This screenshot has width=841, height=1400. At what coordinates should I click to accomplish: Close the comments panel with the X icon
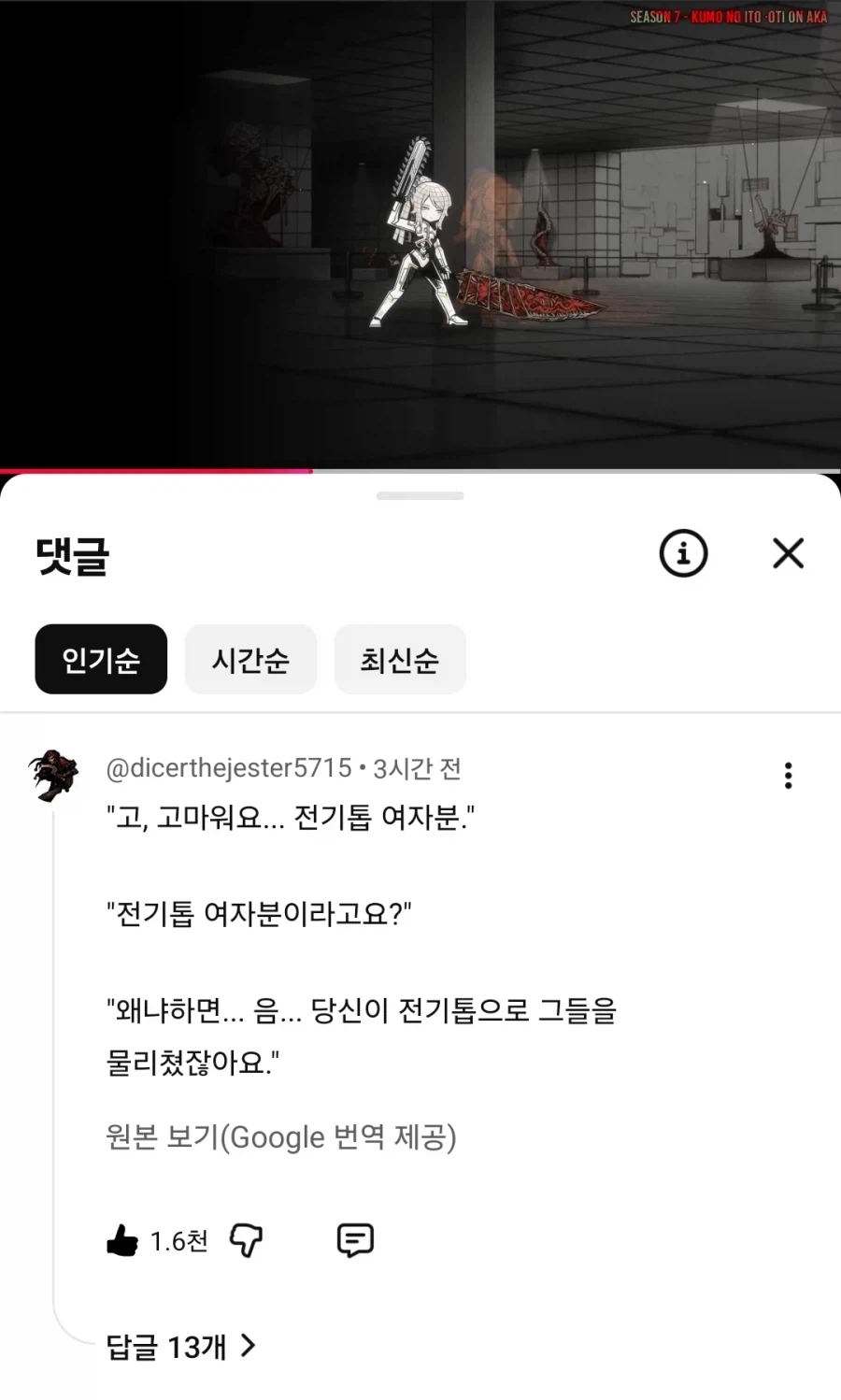pos(788,553)
